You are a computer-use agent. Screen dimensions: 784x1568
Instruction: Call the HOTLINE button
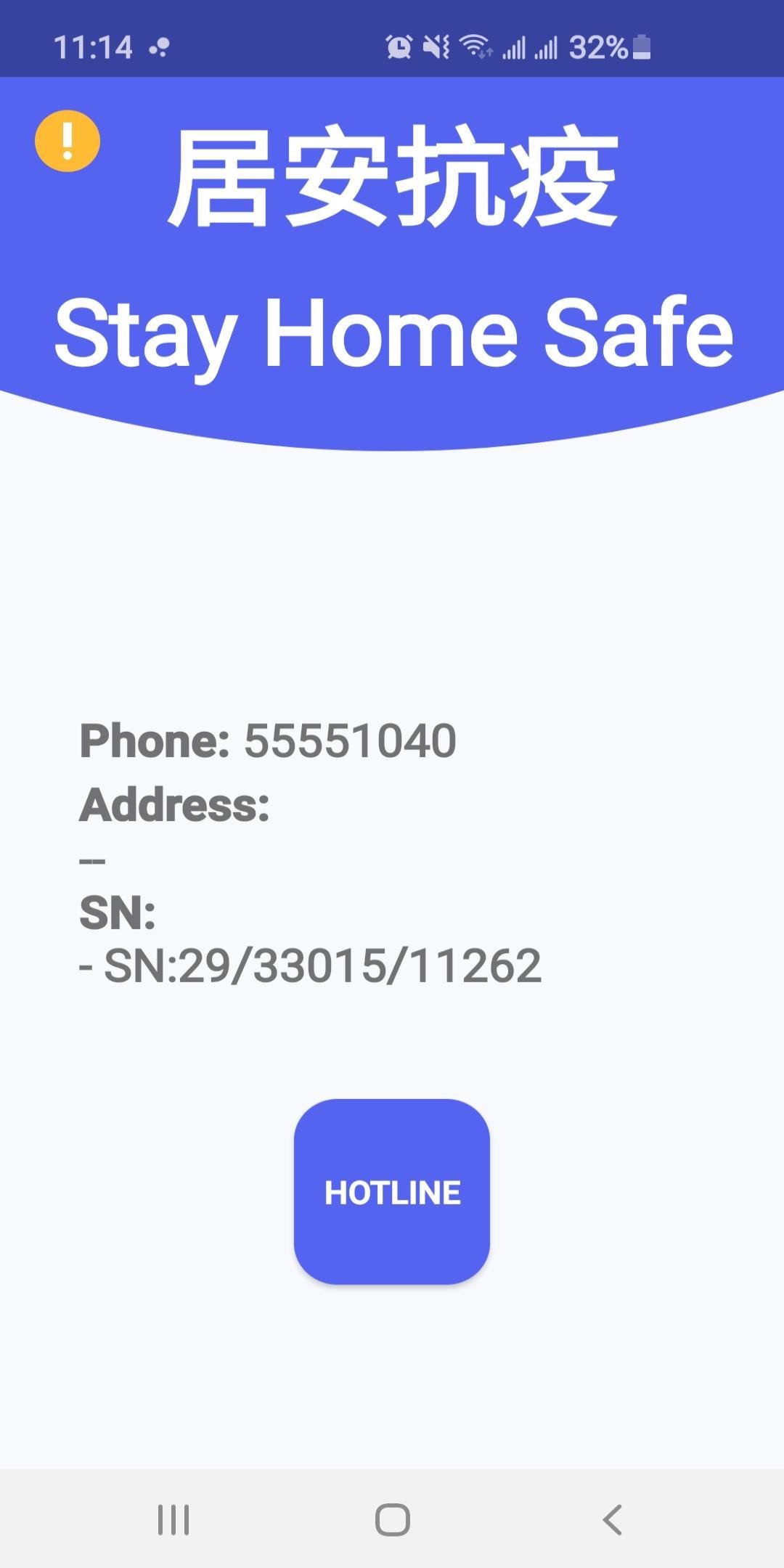(392, 1192)
